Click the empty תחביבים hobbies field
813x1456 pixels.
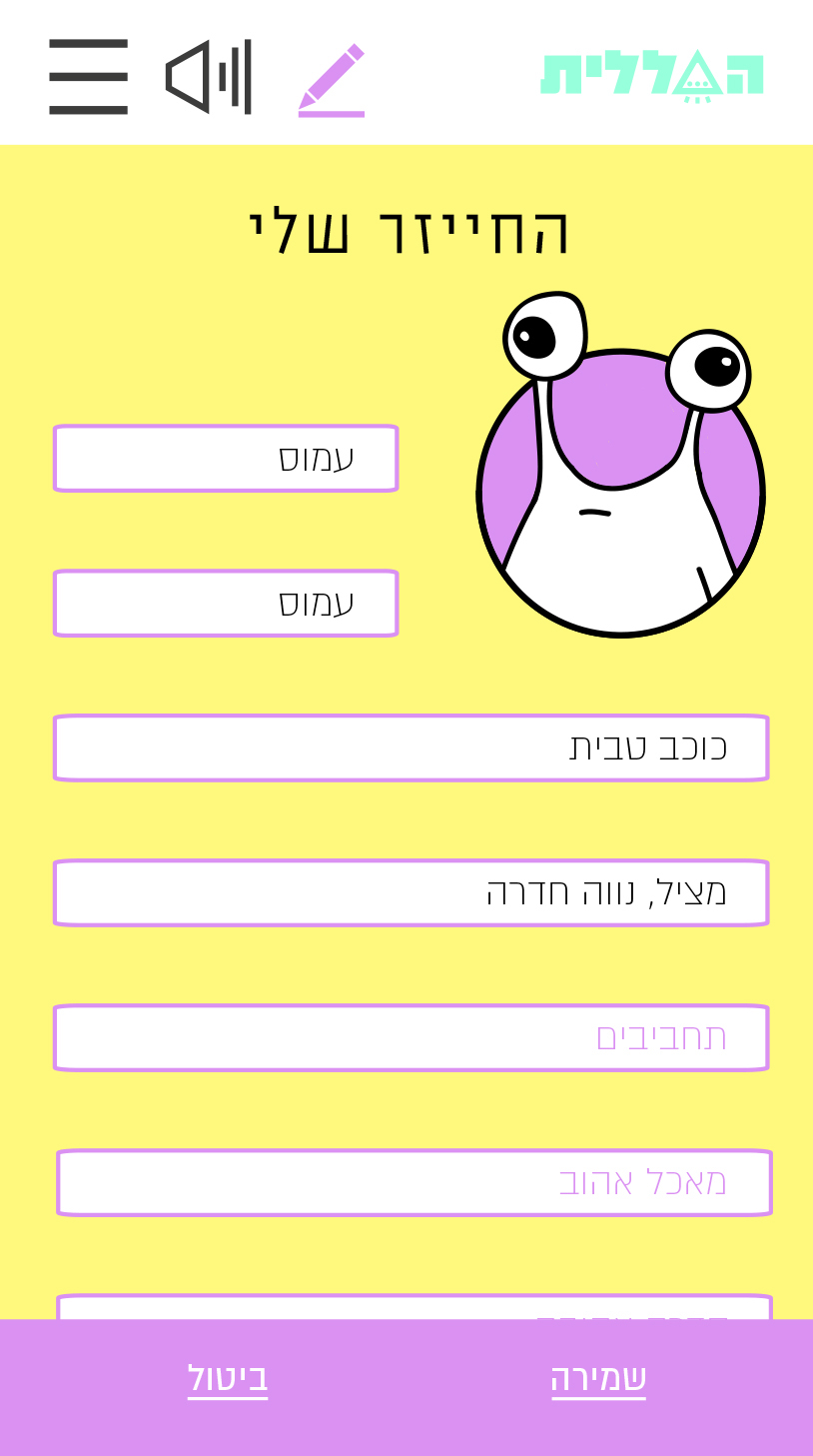click(x=411, y=1037)
